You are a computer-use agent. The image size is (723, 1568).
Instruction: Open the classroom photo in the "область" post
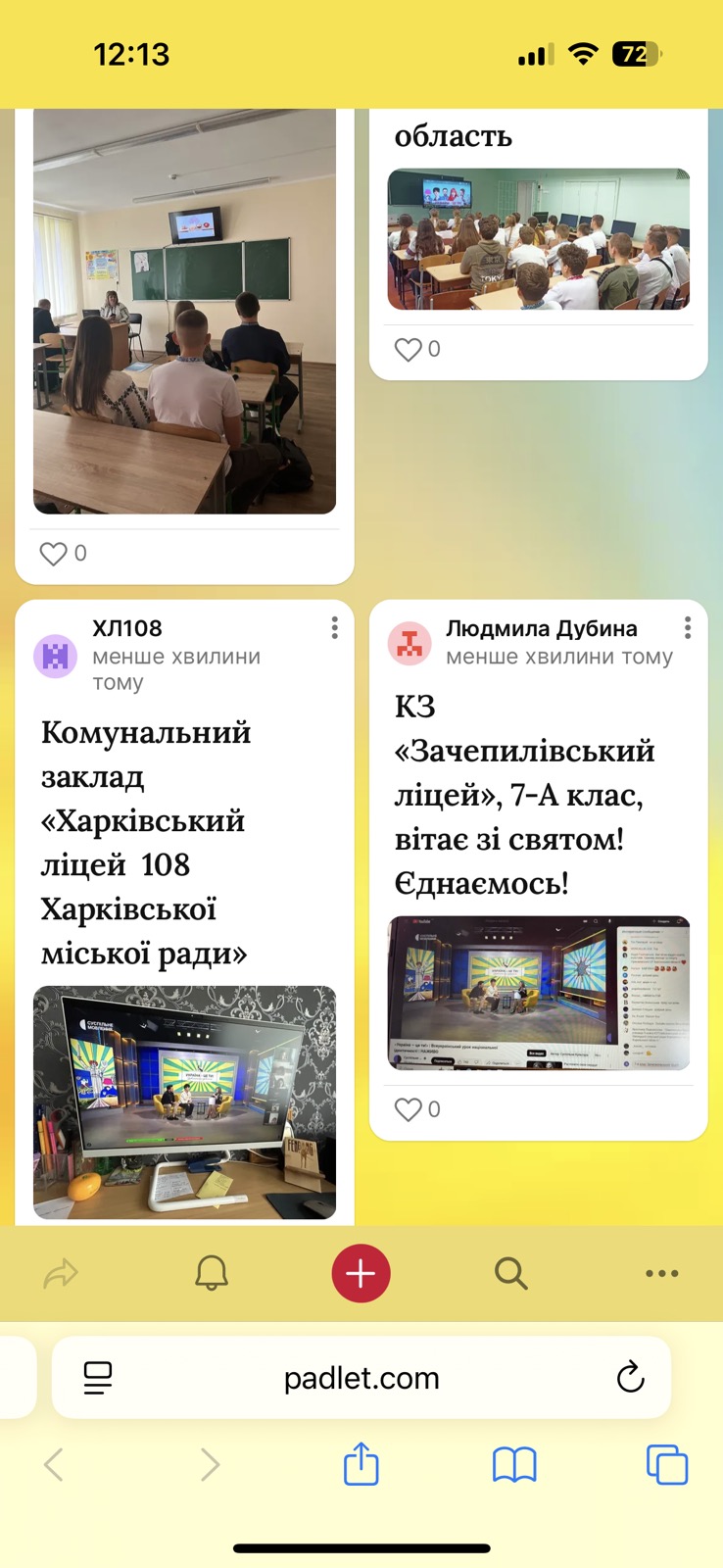tap(539, 239)
